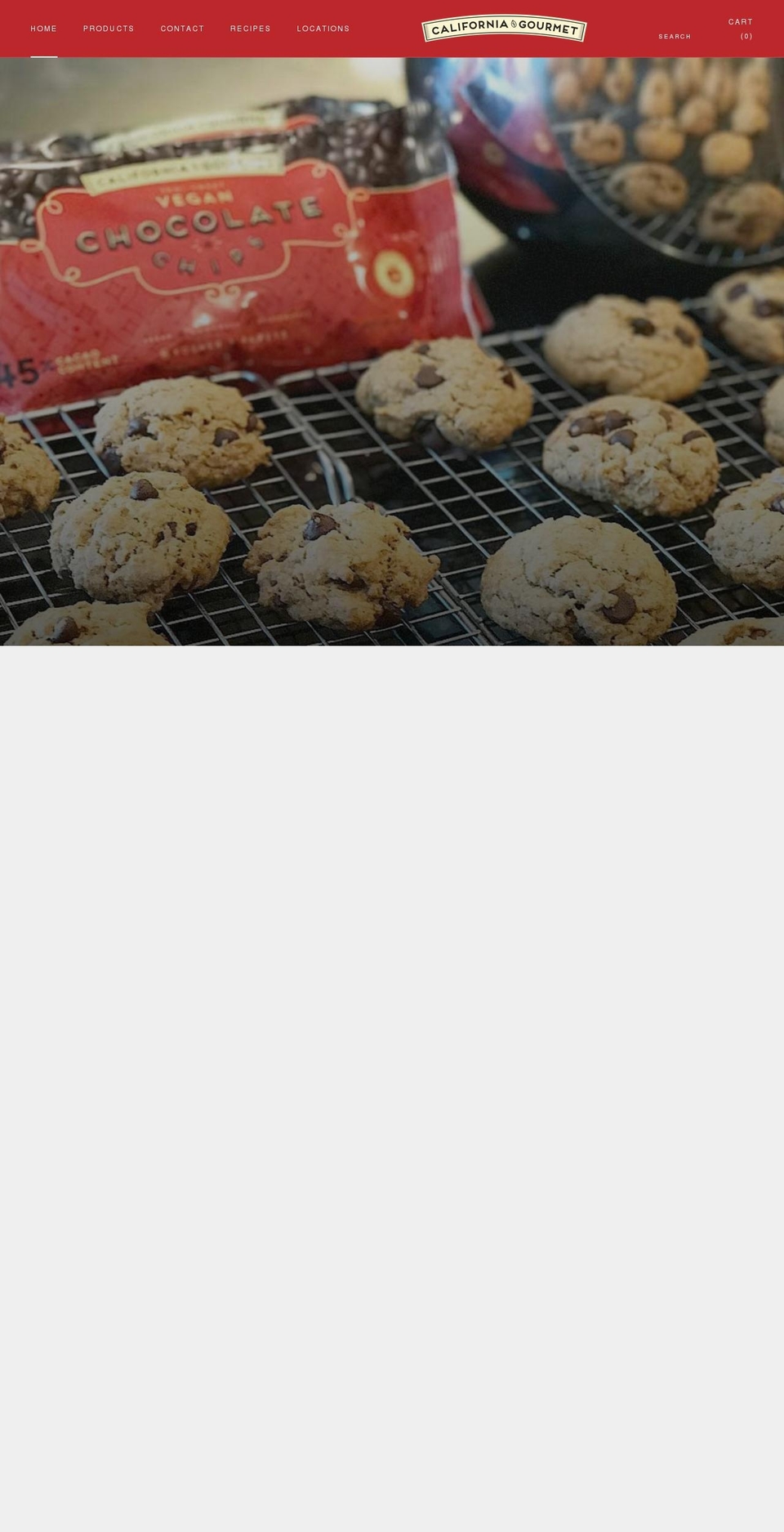View the shopping cart
This screenshot has height=1532, width=784.
coord(741,29)
